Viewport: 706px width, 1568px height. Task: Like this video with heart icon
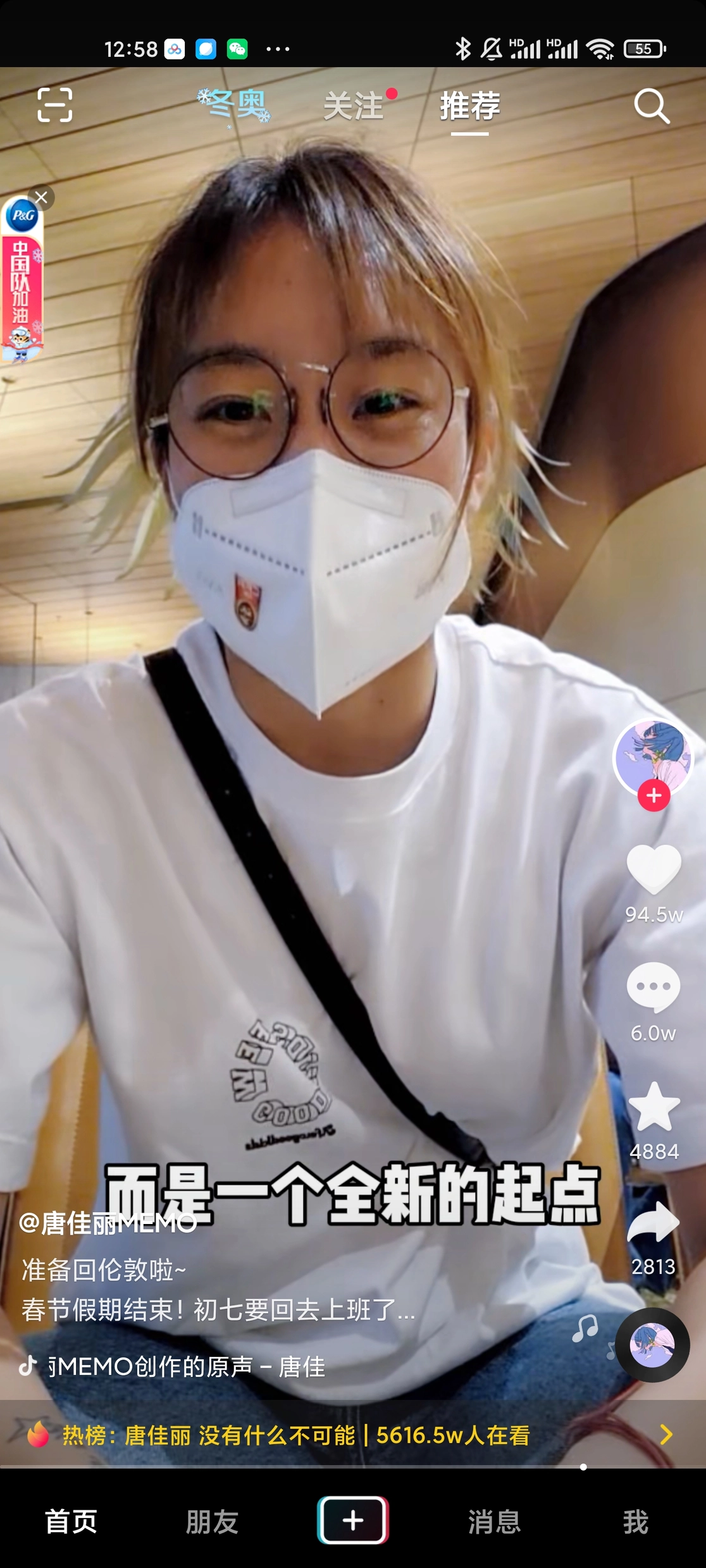pos(653,869)
